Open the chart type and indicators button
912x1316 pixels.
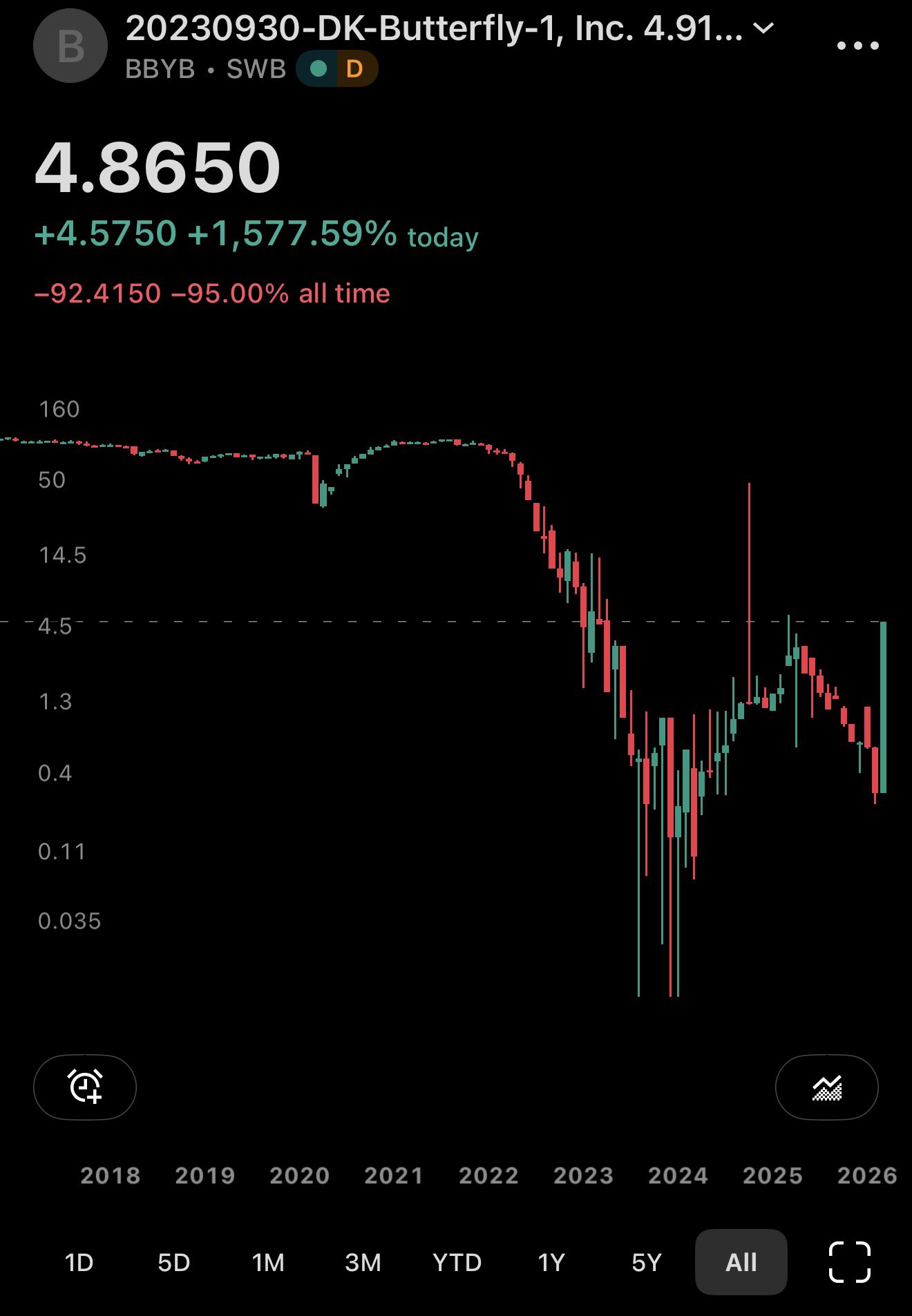[826, 1087]
